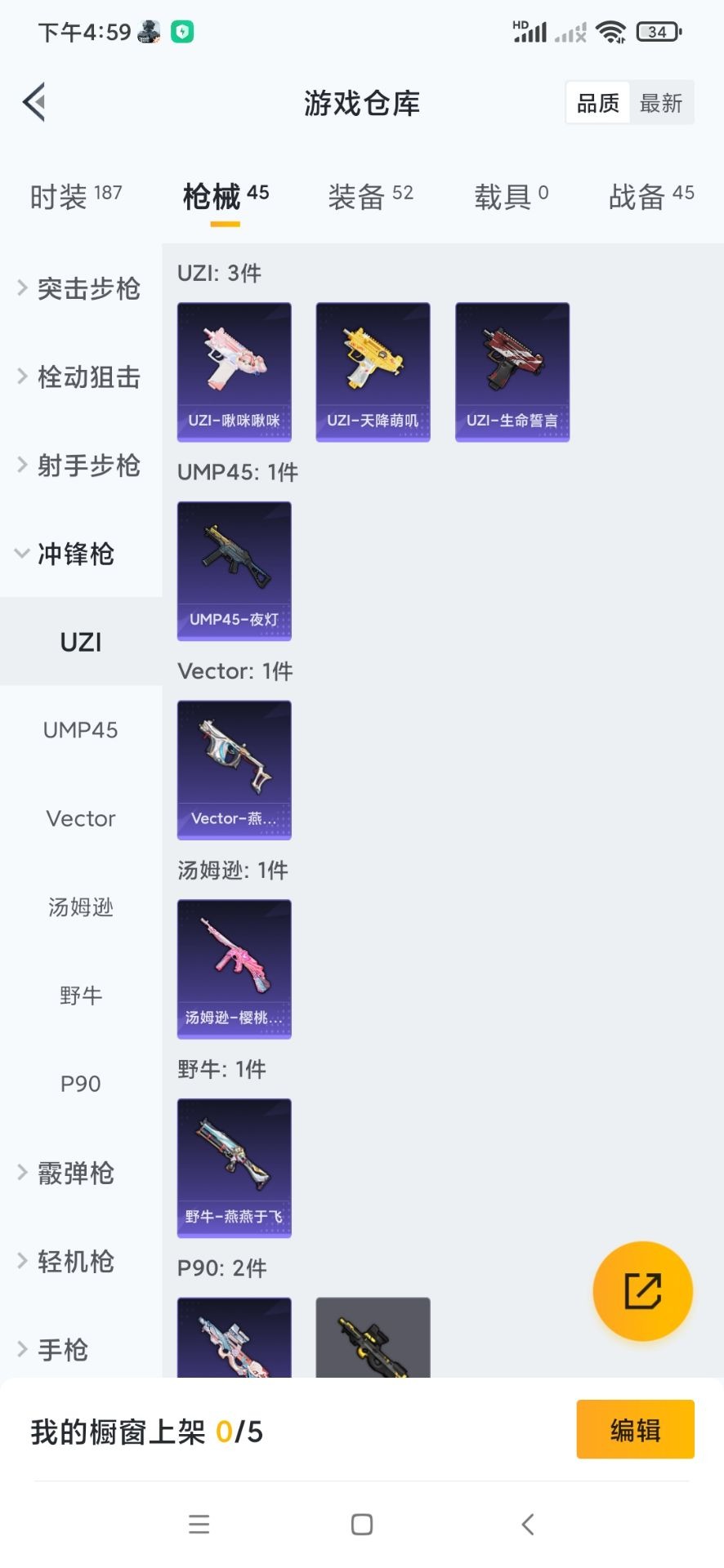Screen dimensions: 724x1568
Task: Go back using the top-left arrow
Action: tap(34, 103)
